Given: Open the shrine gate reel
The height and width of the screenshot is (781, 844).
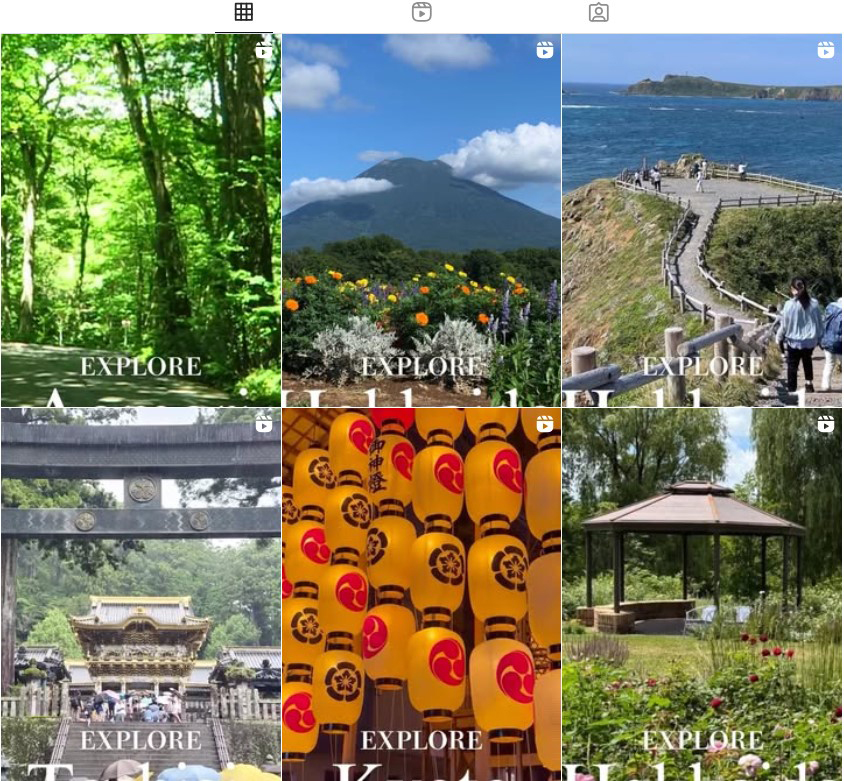Looking at the screenshot, I should pos(140,594).
